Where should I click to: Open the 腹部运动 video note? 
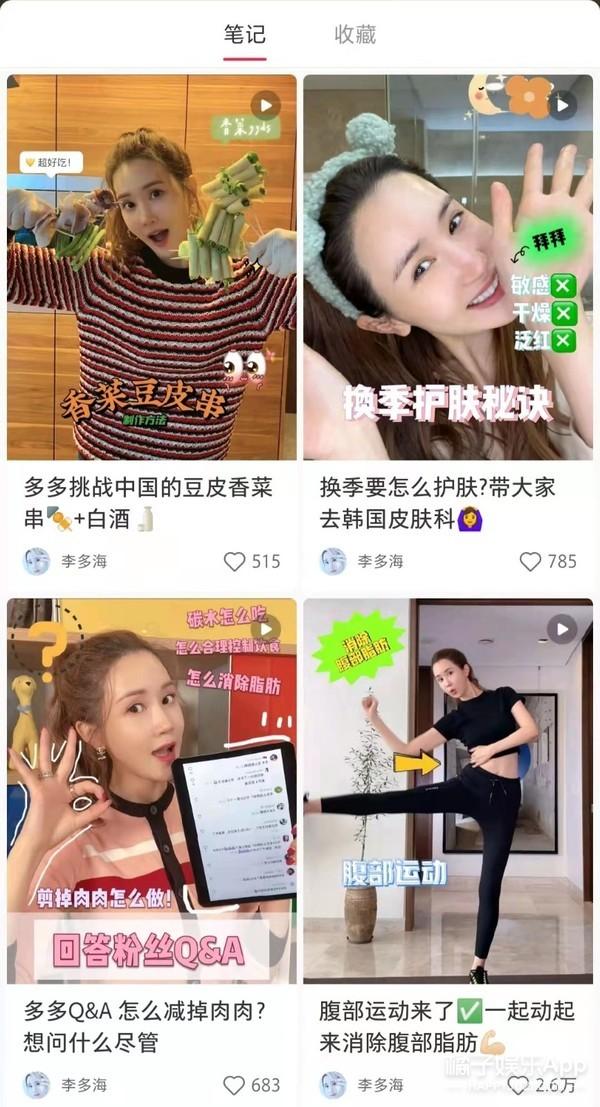click(x=448, y=790)
